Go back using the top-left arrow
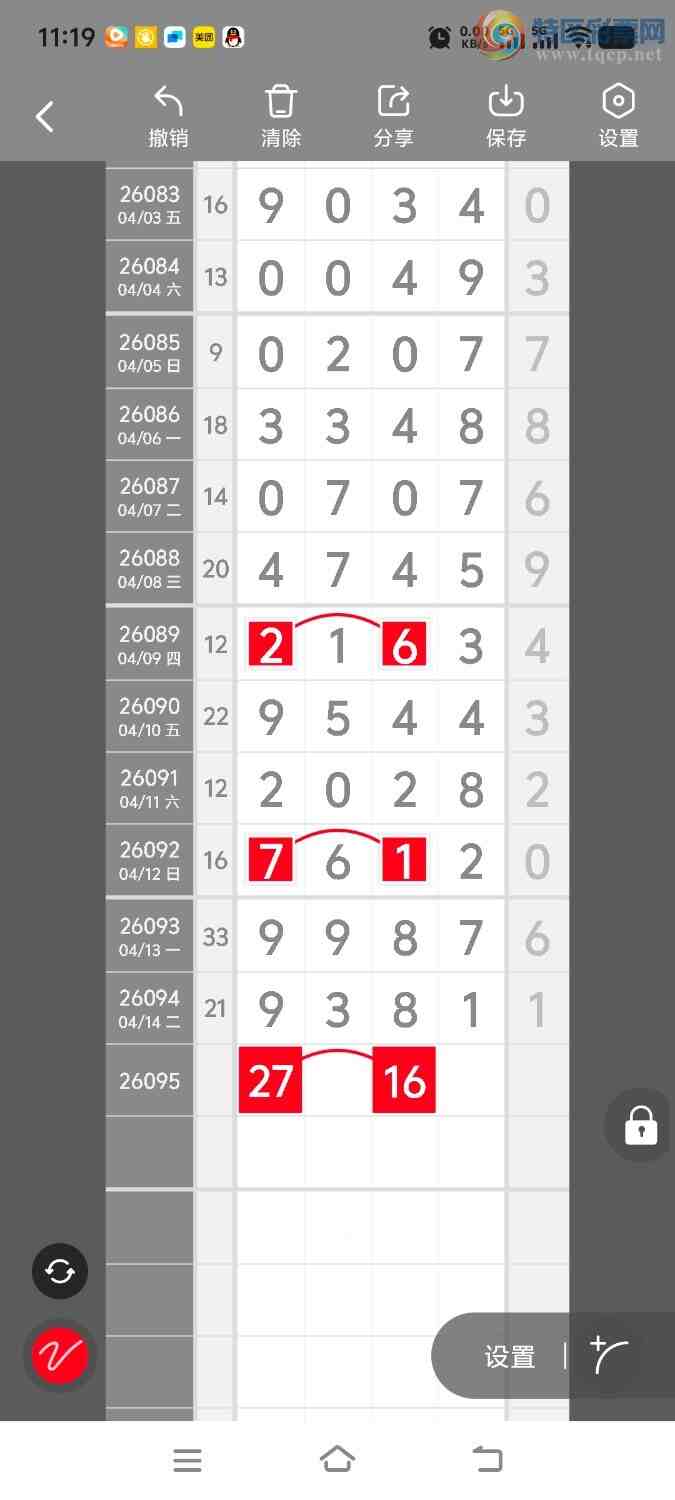675x1500 pixels. 45,117
